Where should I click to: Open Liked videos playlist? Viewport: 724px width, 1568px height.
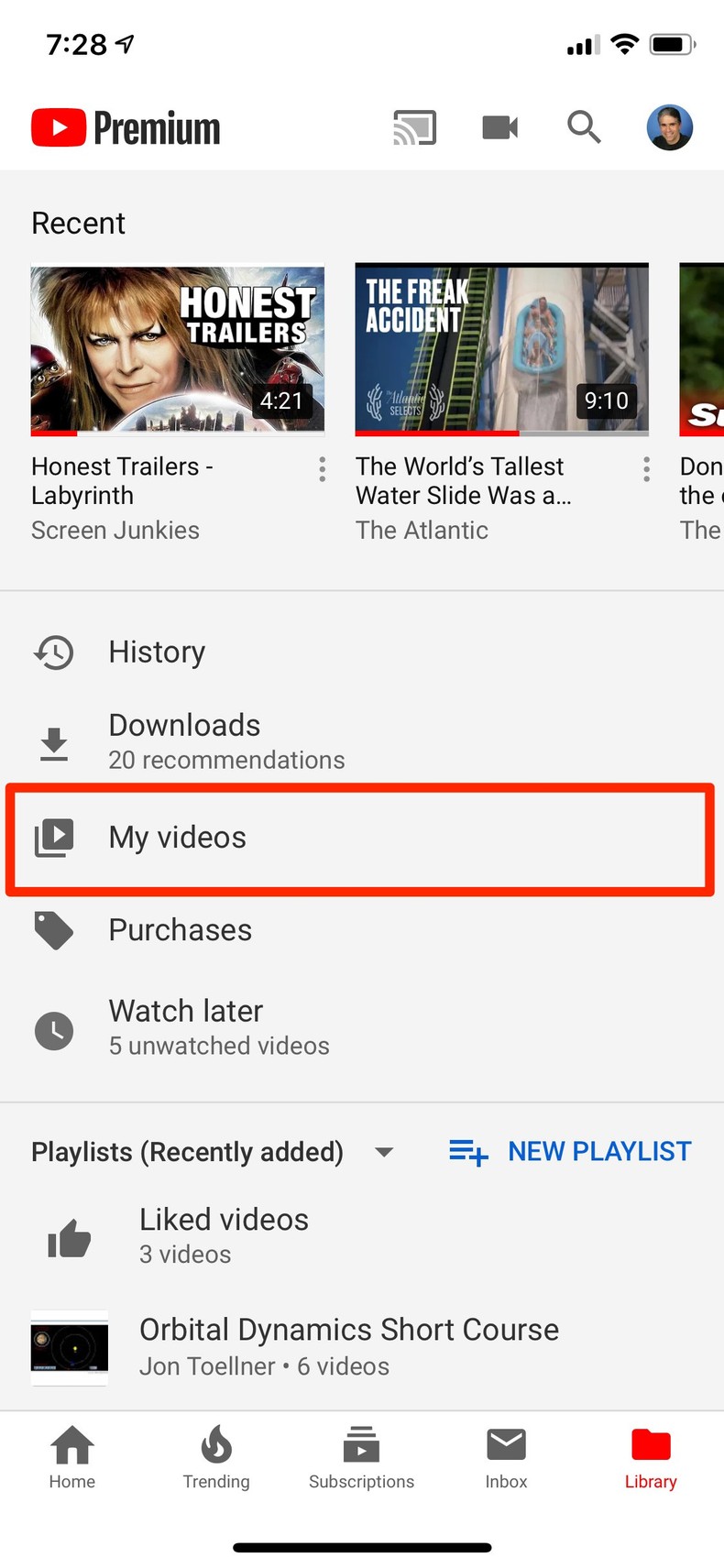click(223, 1235)
